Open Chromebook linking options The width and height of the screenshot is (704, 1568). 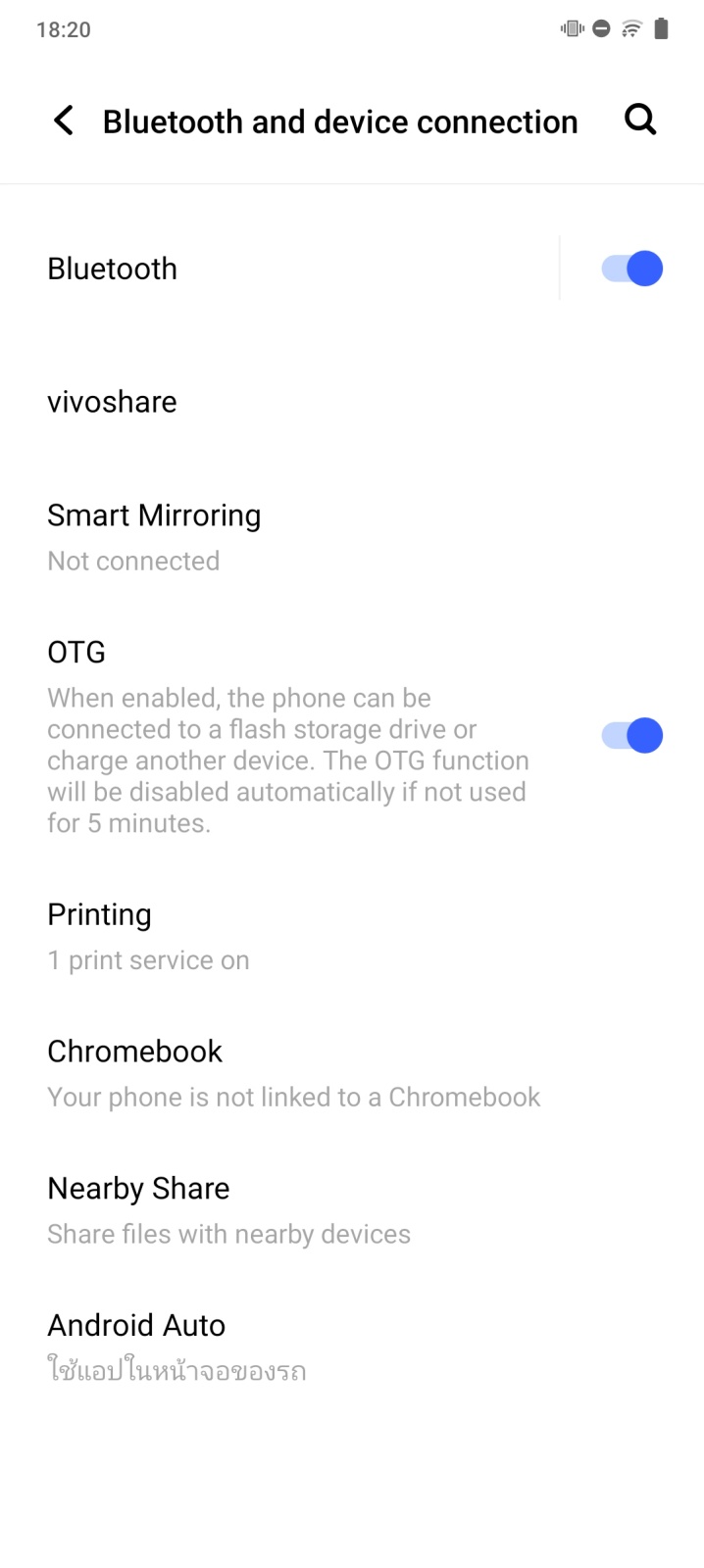352,1073
